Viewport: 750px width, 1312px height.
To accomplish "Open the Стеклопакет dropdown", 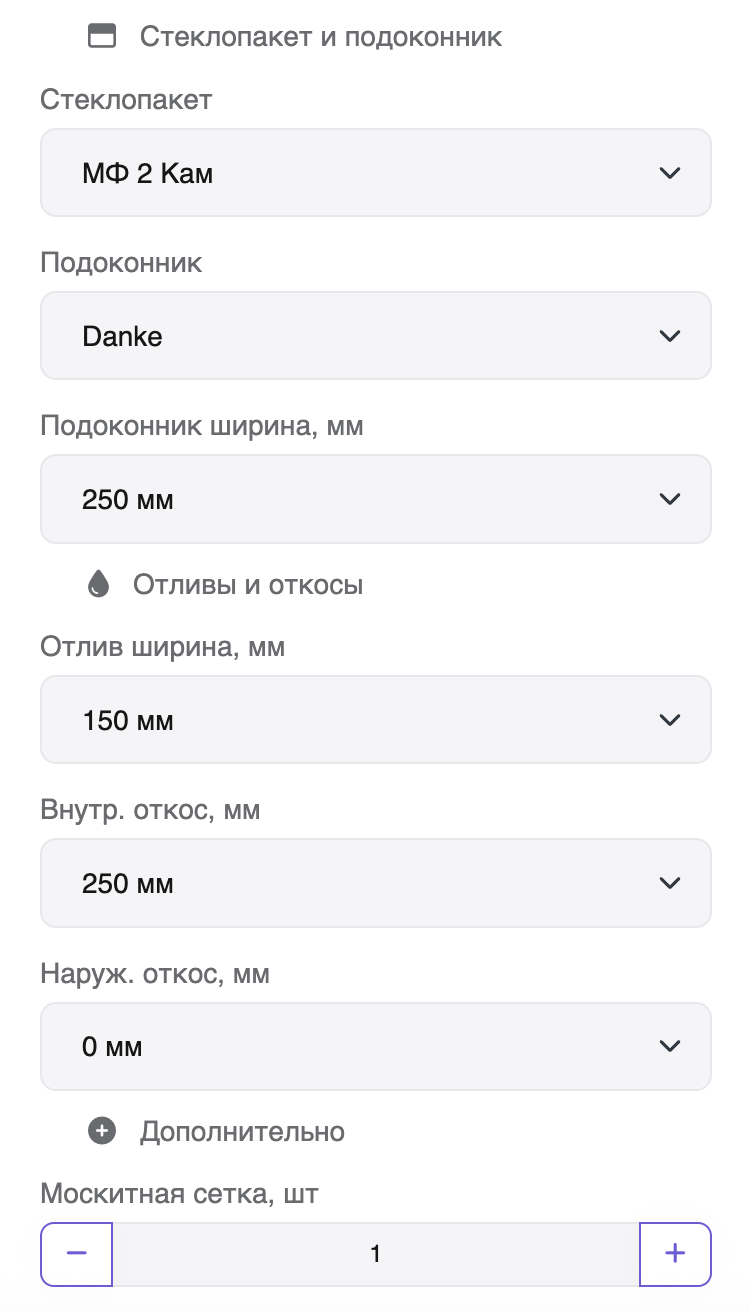I will click(x=375, y=172).
